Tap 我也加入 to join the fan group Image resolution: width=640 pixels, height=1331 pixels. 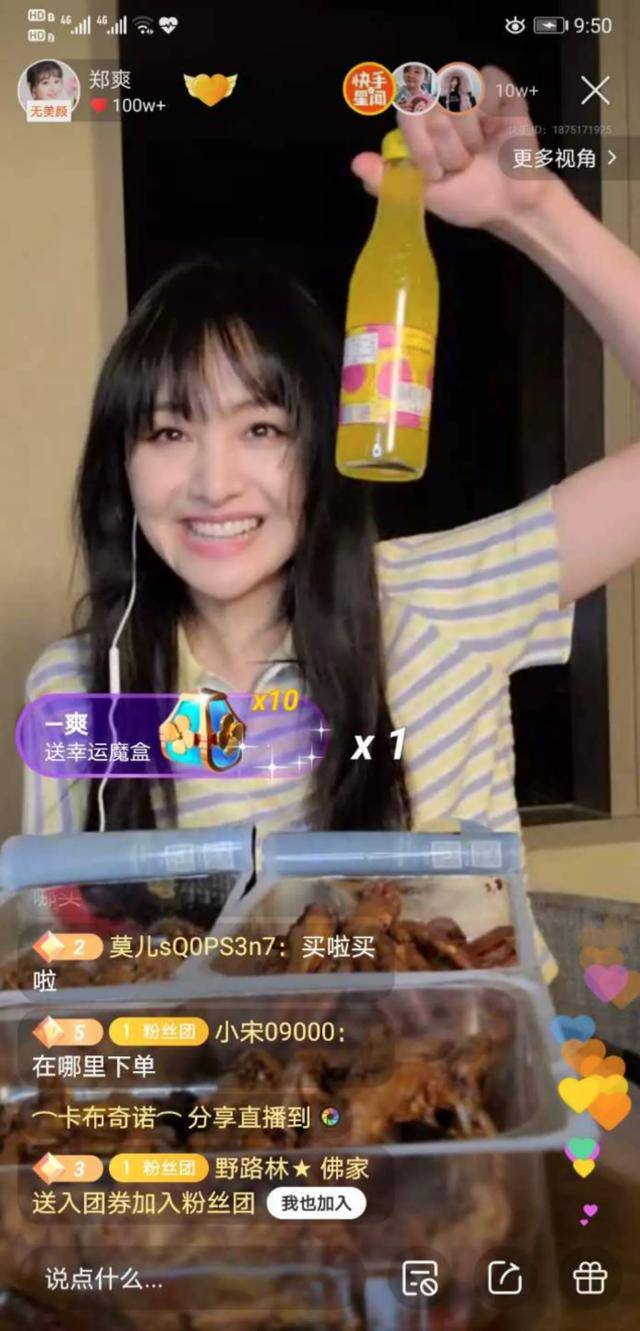316,1203
